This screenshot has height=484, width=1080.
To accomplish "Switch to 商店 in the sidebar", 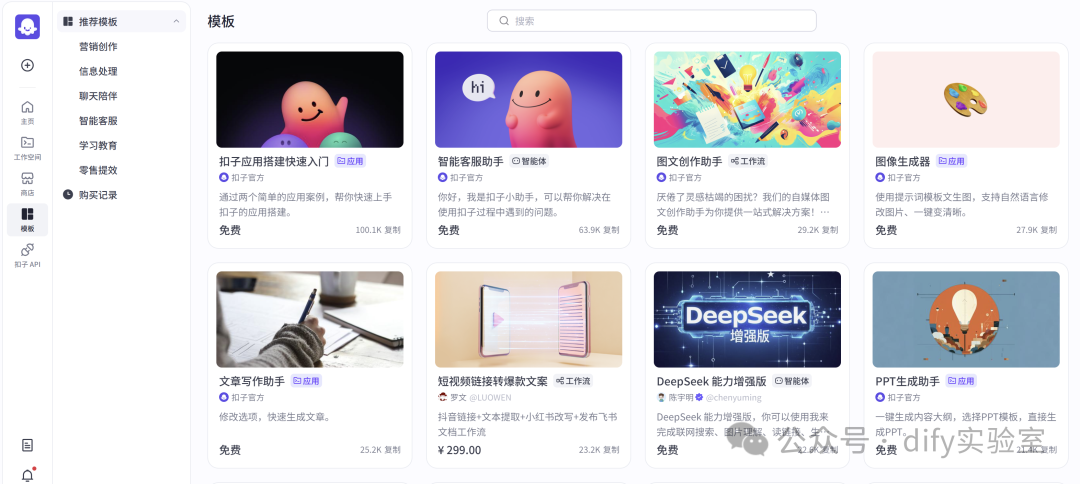I will [27, 183].
